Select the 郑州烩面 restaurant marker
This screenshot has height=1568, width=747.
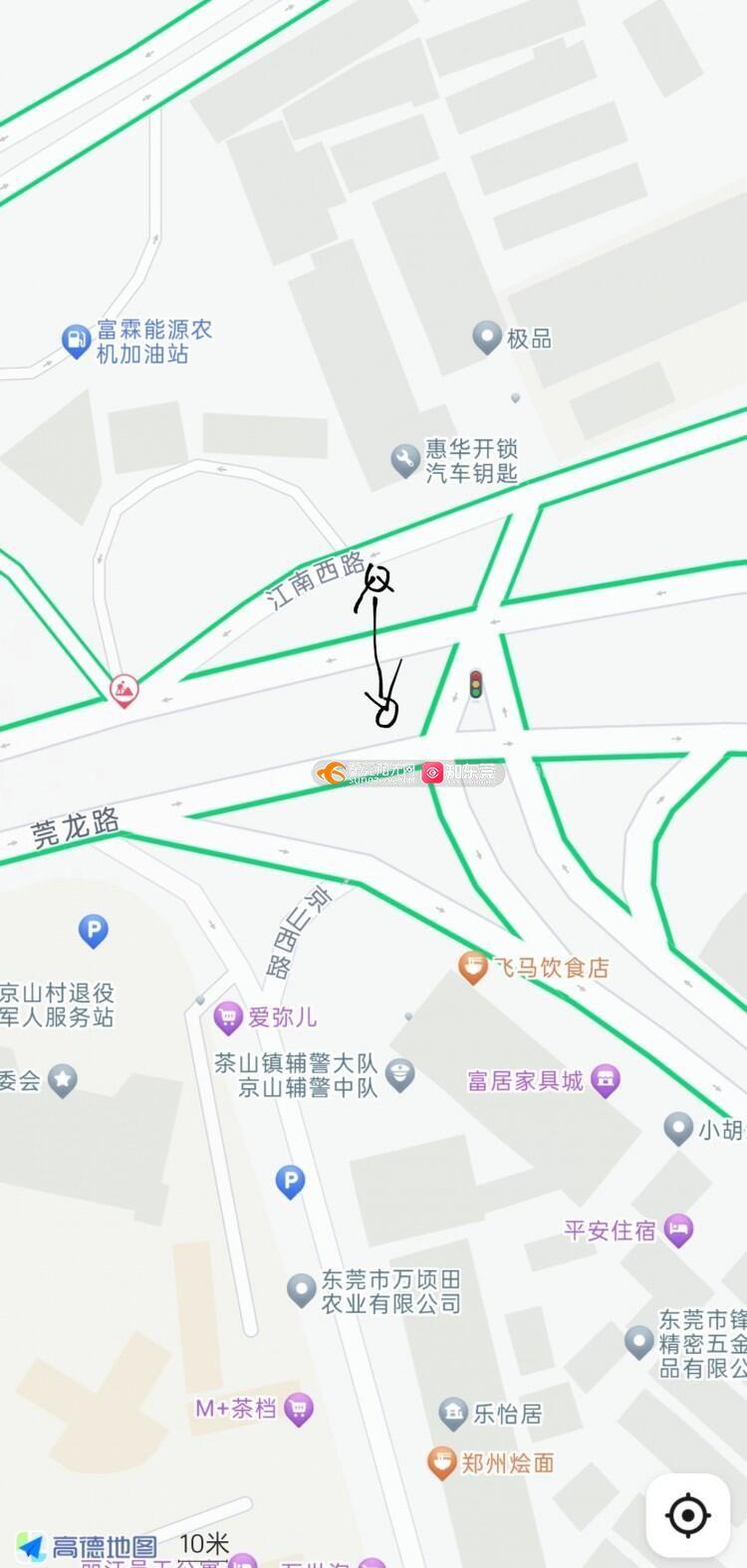click(x=441, y=1462)
